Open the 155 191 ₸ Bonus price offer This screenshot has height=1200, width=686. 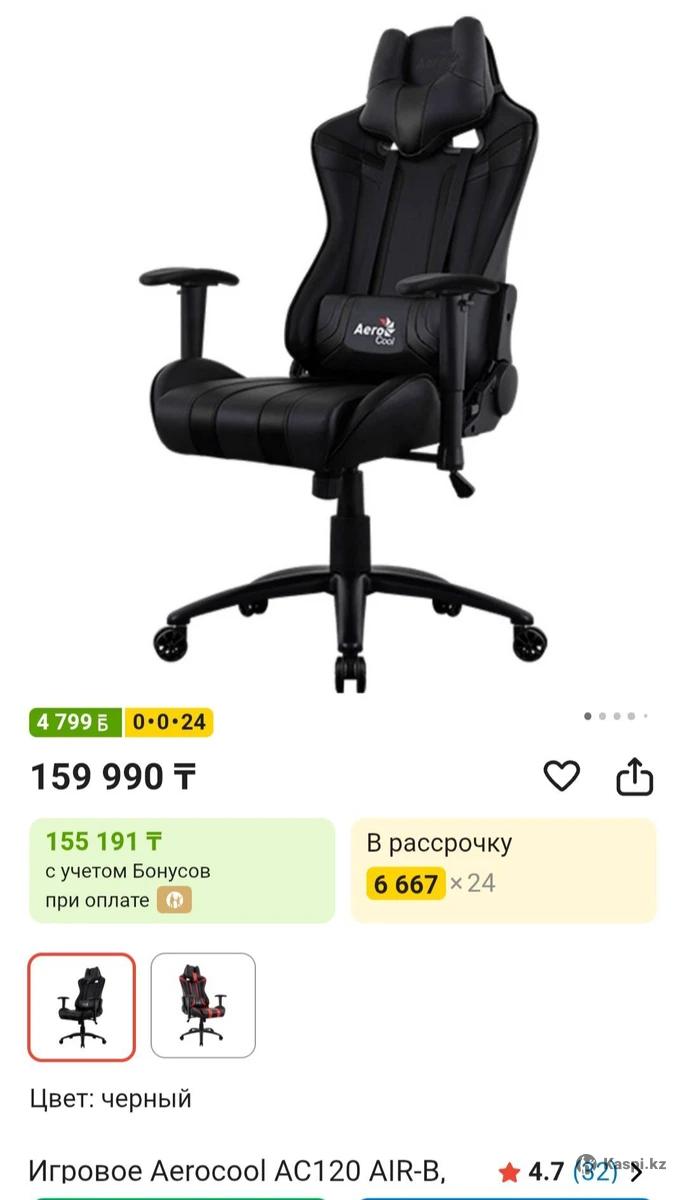click(x=181, y=870)
